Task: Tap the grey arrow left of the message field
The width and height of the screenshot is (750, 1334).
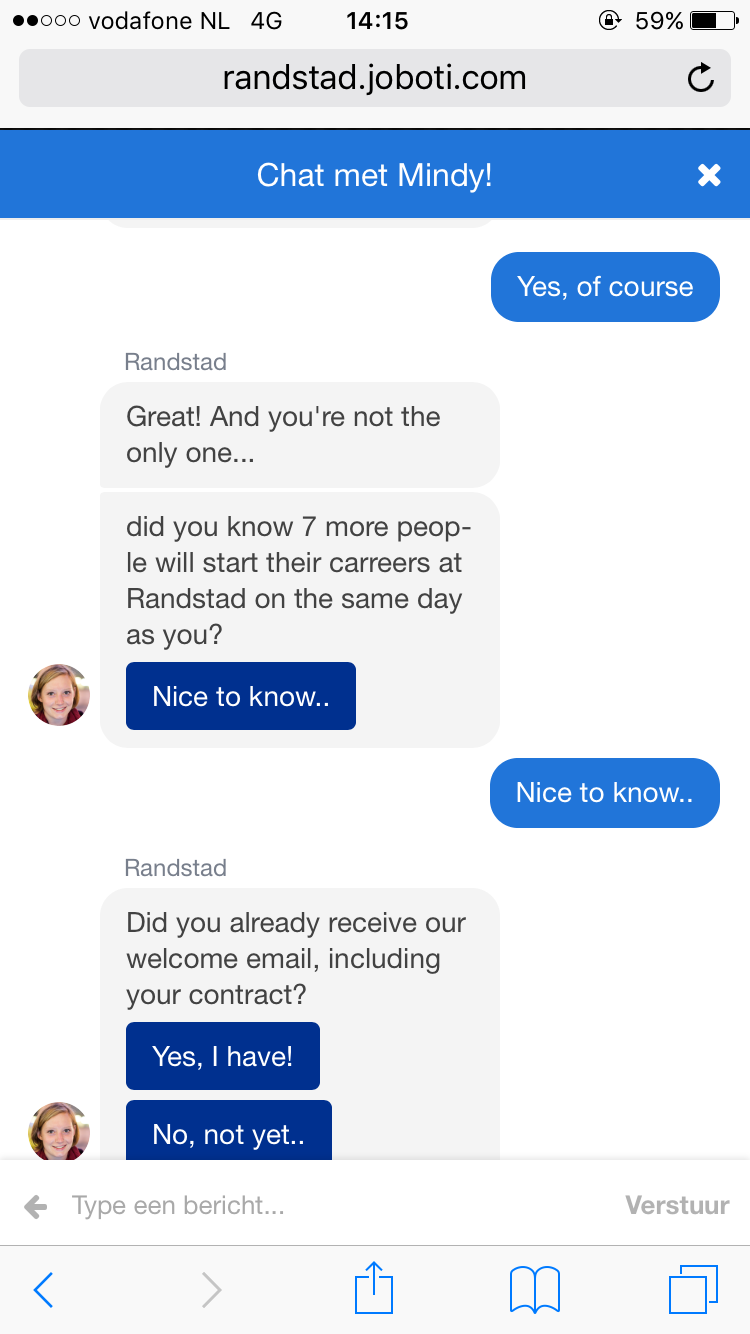Action: pos(36,1207)
